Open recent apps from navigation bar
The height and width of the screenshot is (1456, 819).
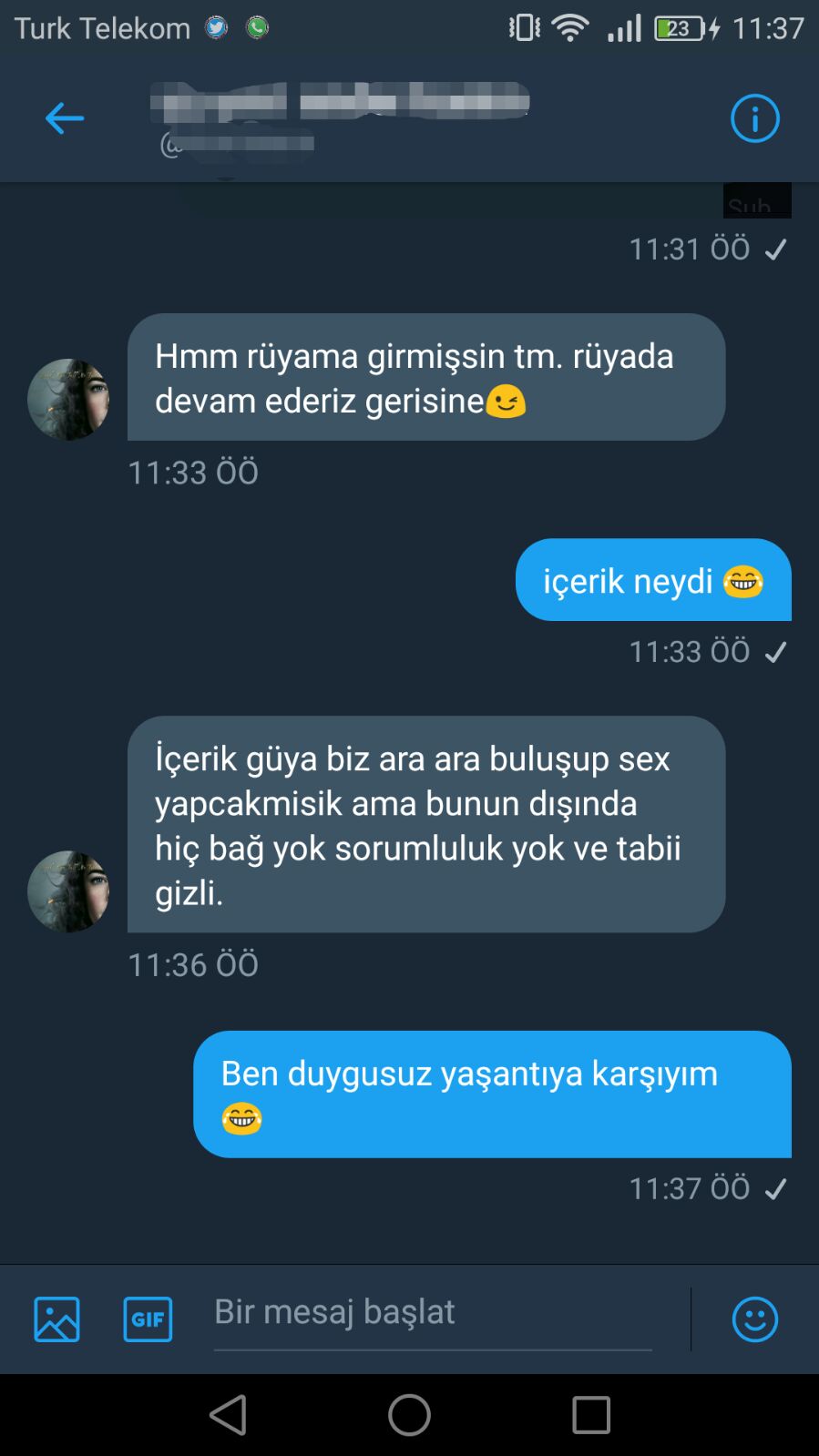590,1415
